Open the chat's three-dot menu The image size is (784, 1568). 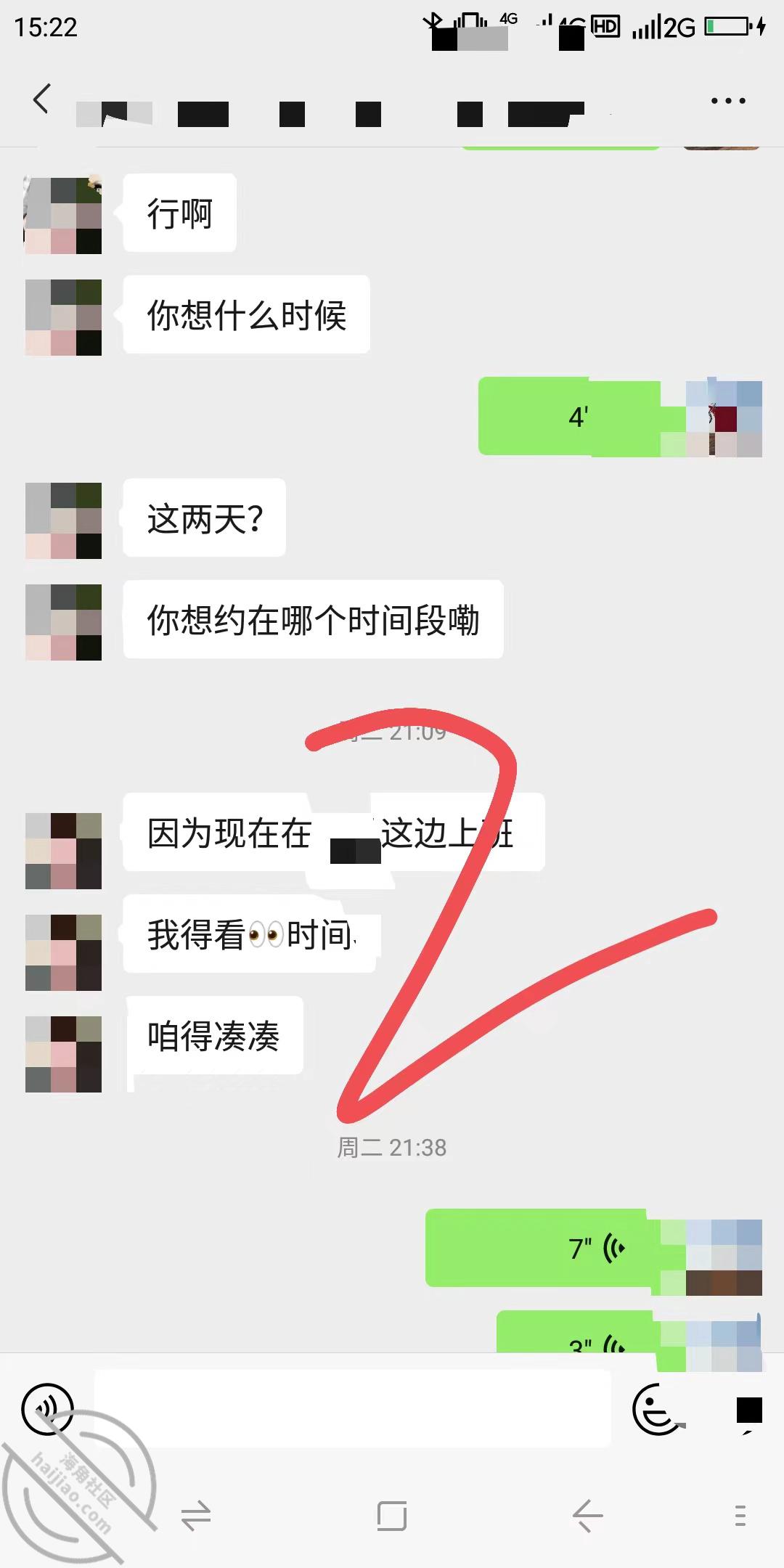pos(728,101)
